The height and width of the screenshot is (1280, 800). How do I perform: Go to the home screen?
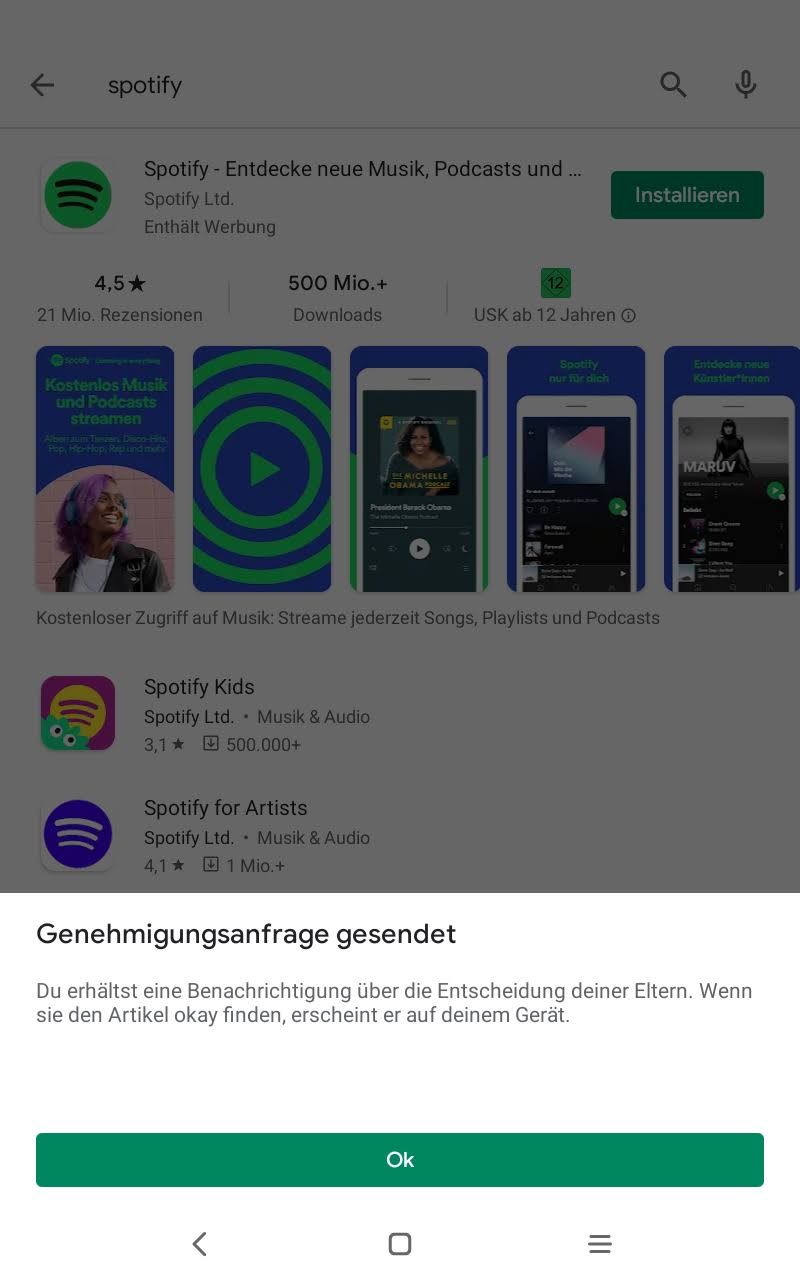pos(400,1244)
